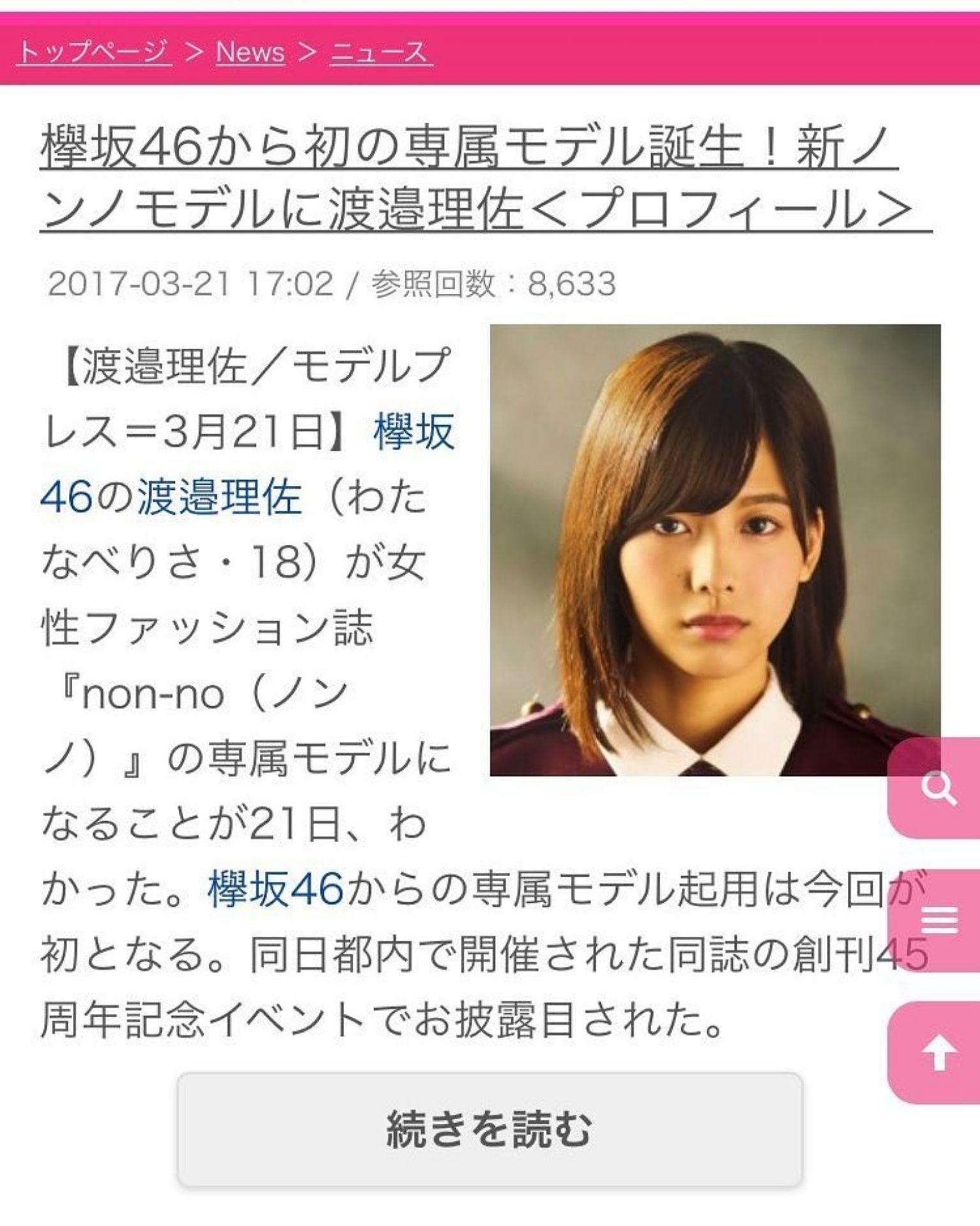Open the ニュース breadcrumb link
Screen dimensions: 980x1226
click(x=381, y=52)
